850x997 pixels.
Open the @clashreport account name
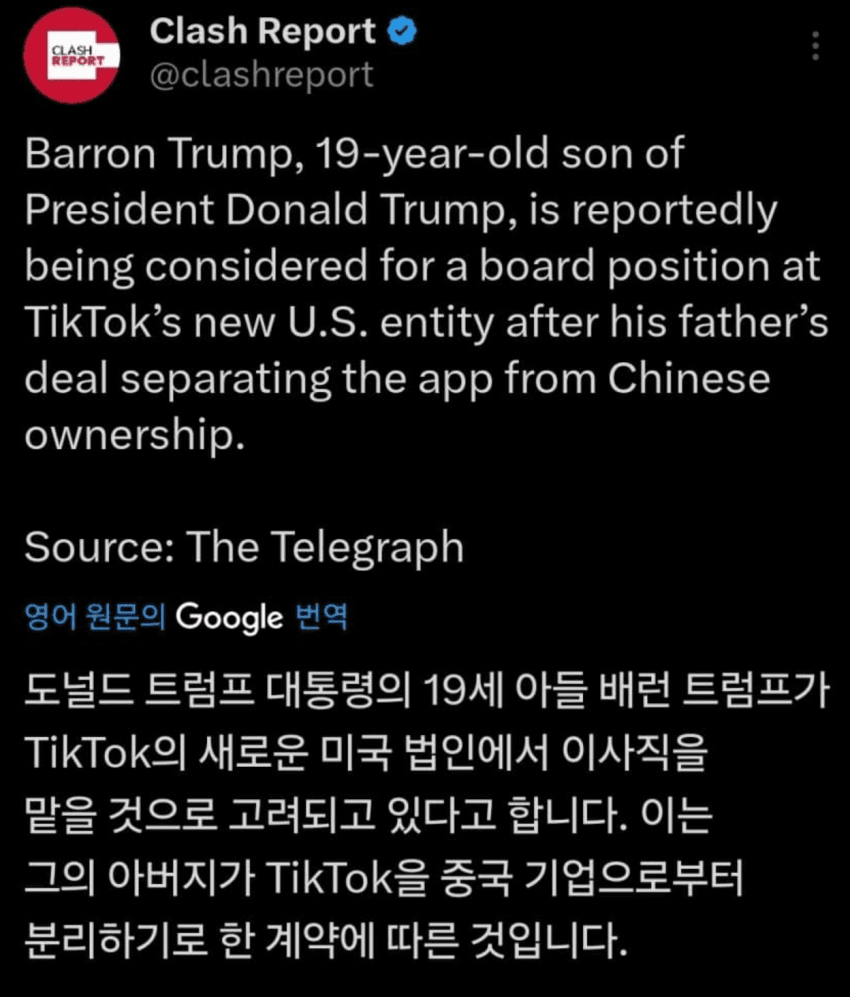[x=262, y=76]
